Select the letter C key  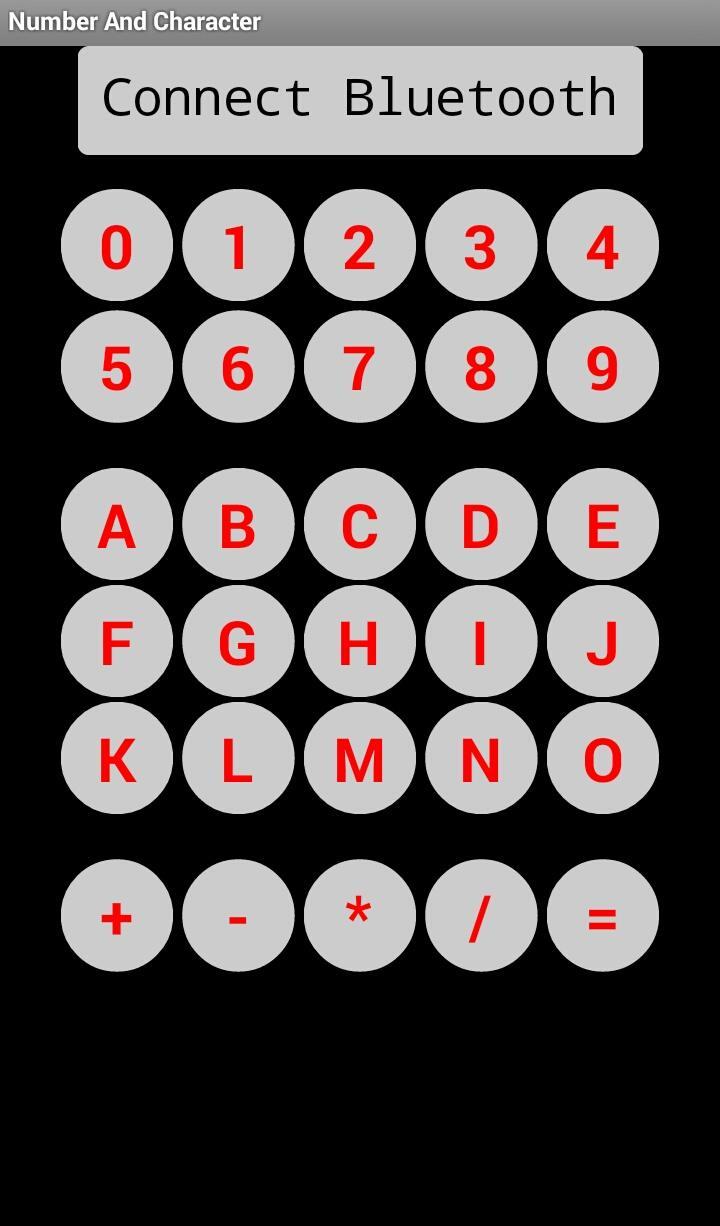coord(359,525)
